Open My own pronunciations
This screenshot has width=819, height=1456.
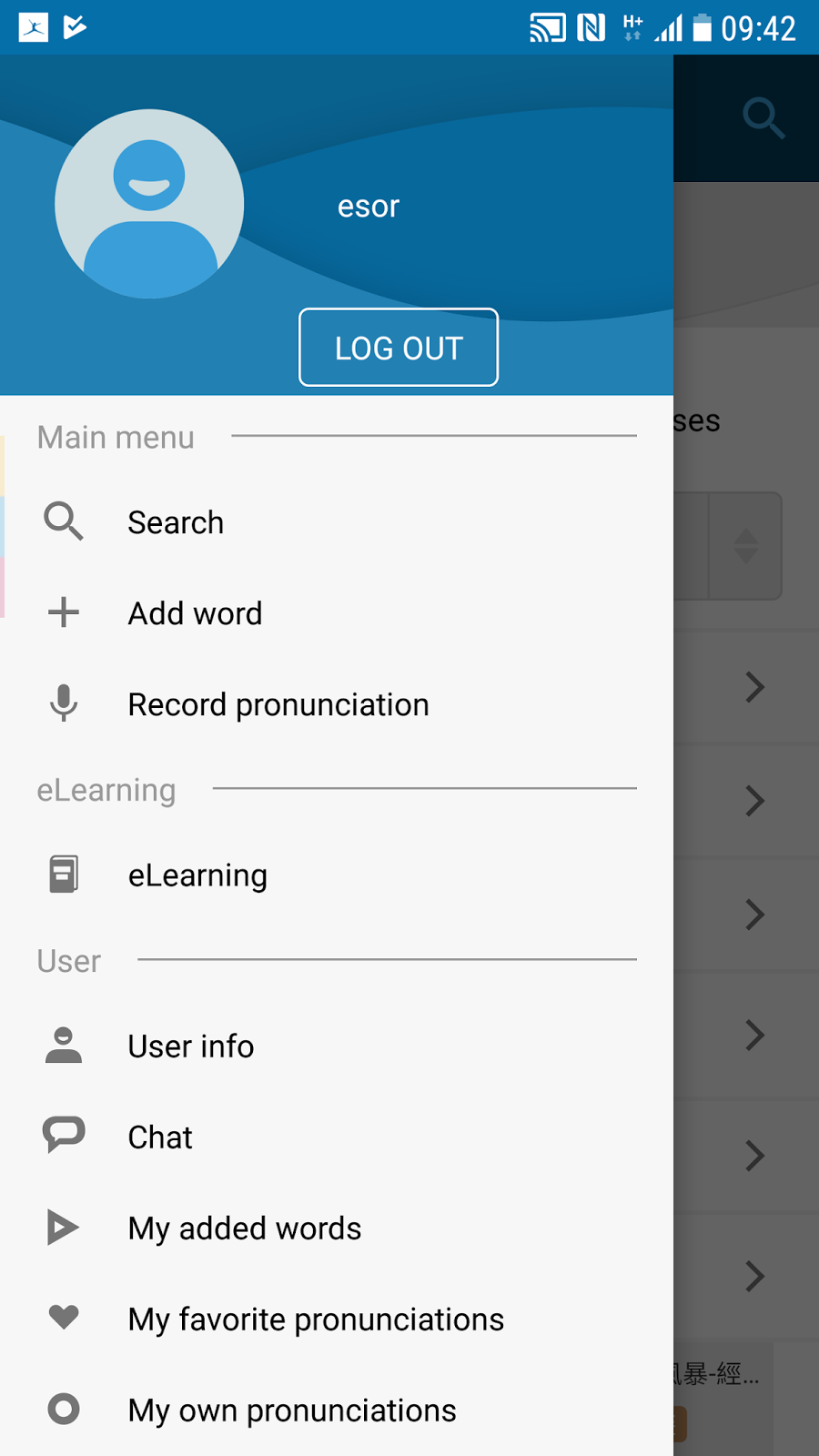(x=337, y=1410)
